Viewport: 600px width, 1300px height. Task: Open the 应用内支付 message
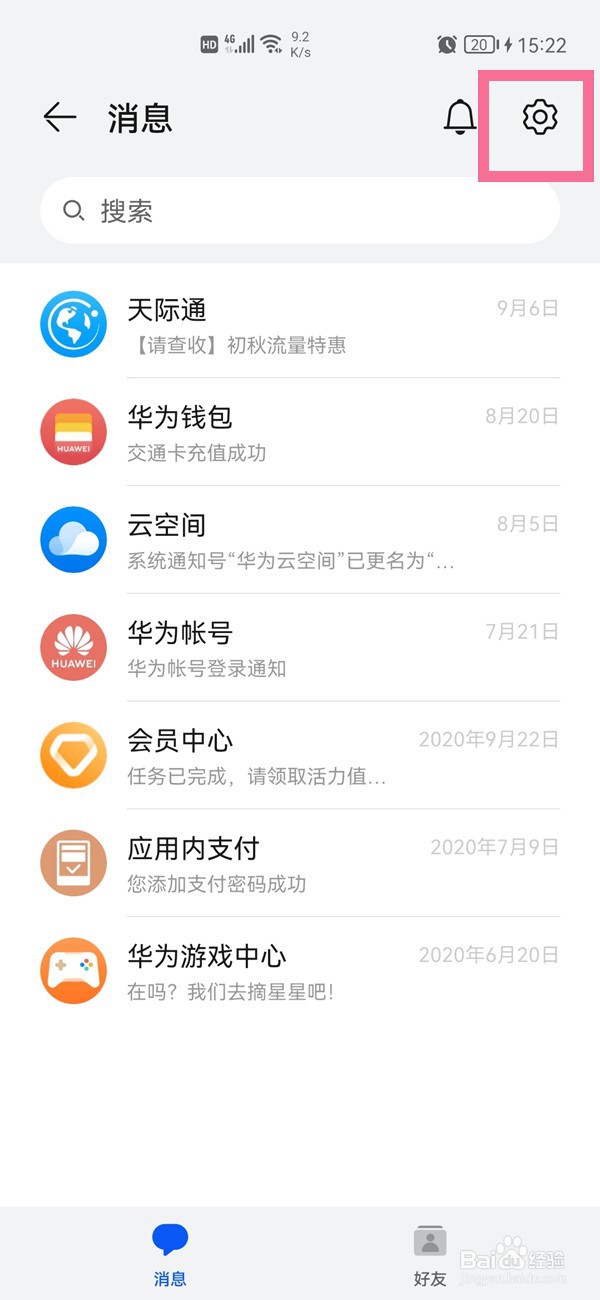click(300, 864)
